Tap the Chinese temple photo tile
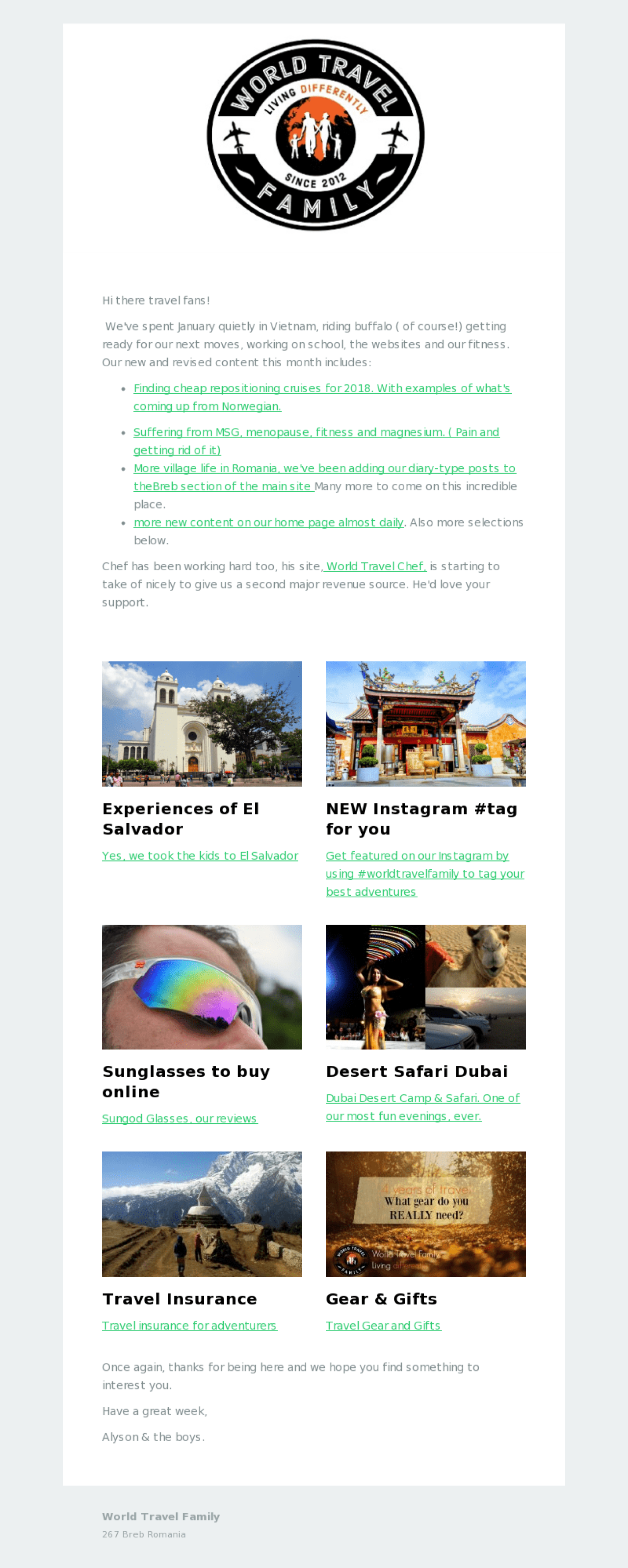The height and width of the screenshot is (1568, 628). click(x=425, y=723)
